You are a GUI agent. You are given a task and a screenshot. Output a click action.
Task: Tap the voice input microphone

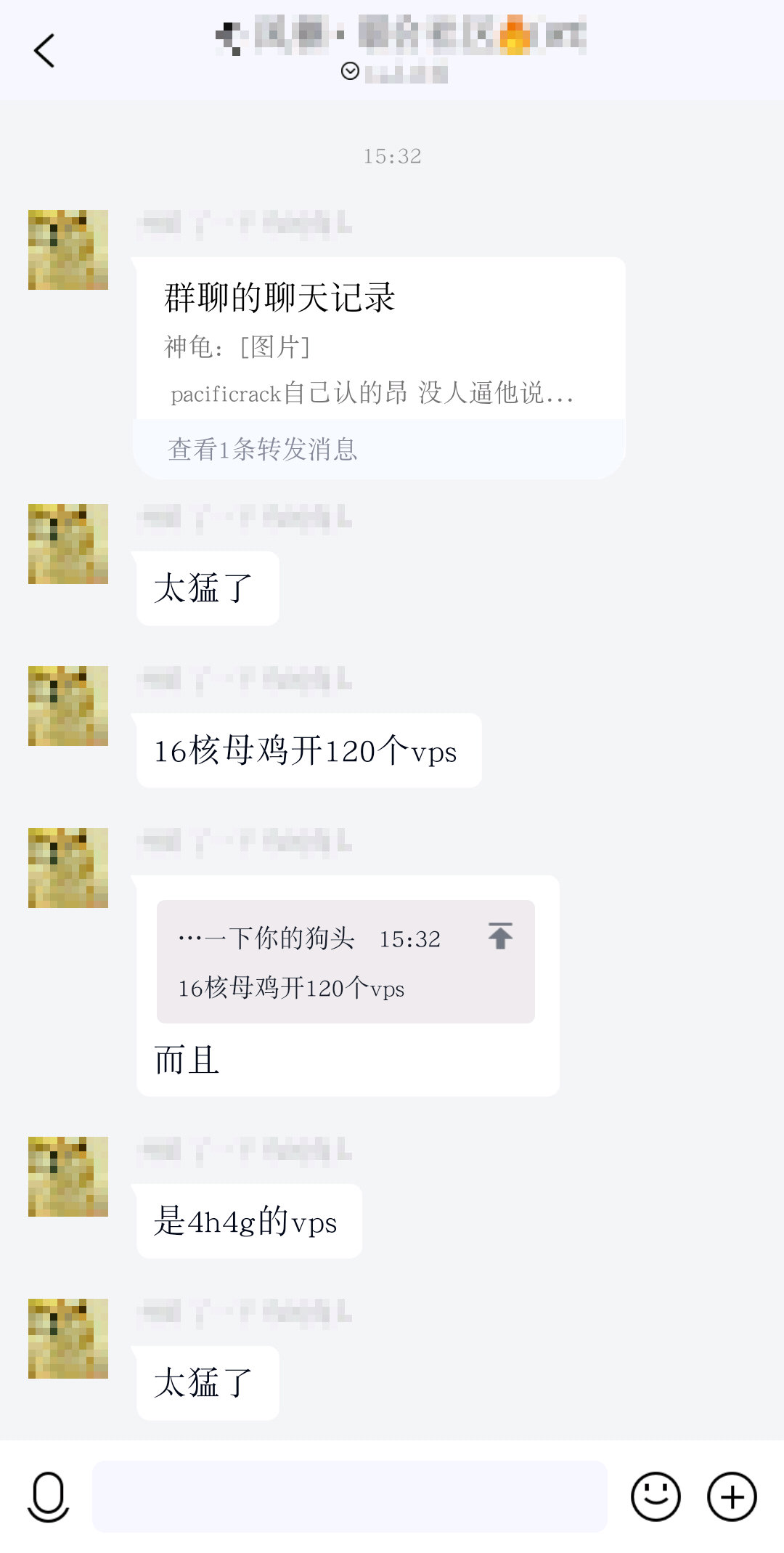[x=48, y=1496]
